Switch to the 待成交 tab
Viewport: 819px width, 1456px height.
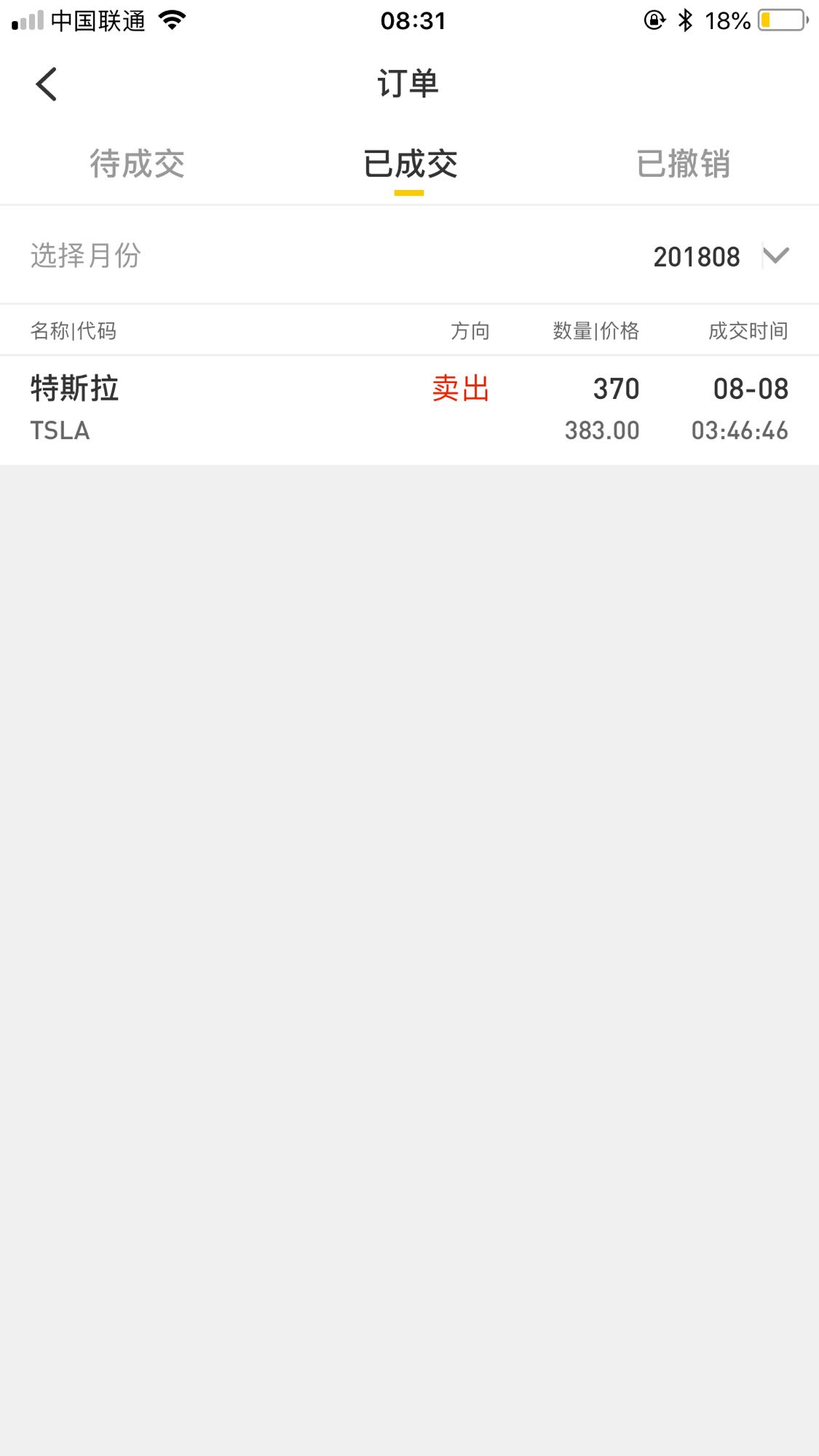(x=137, y=164)
